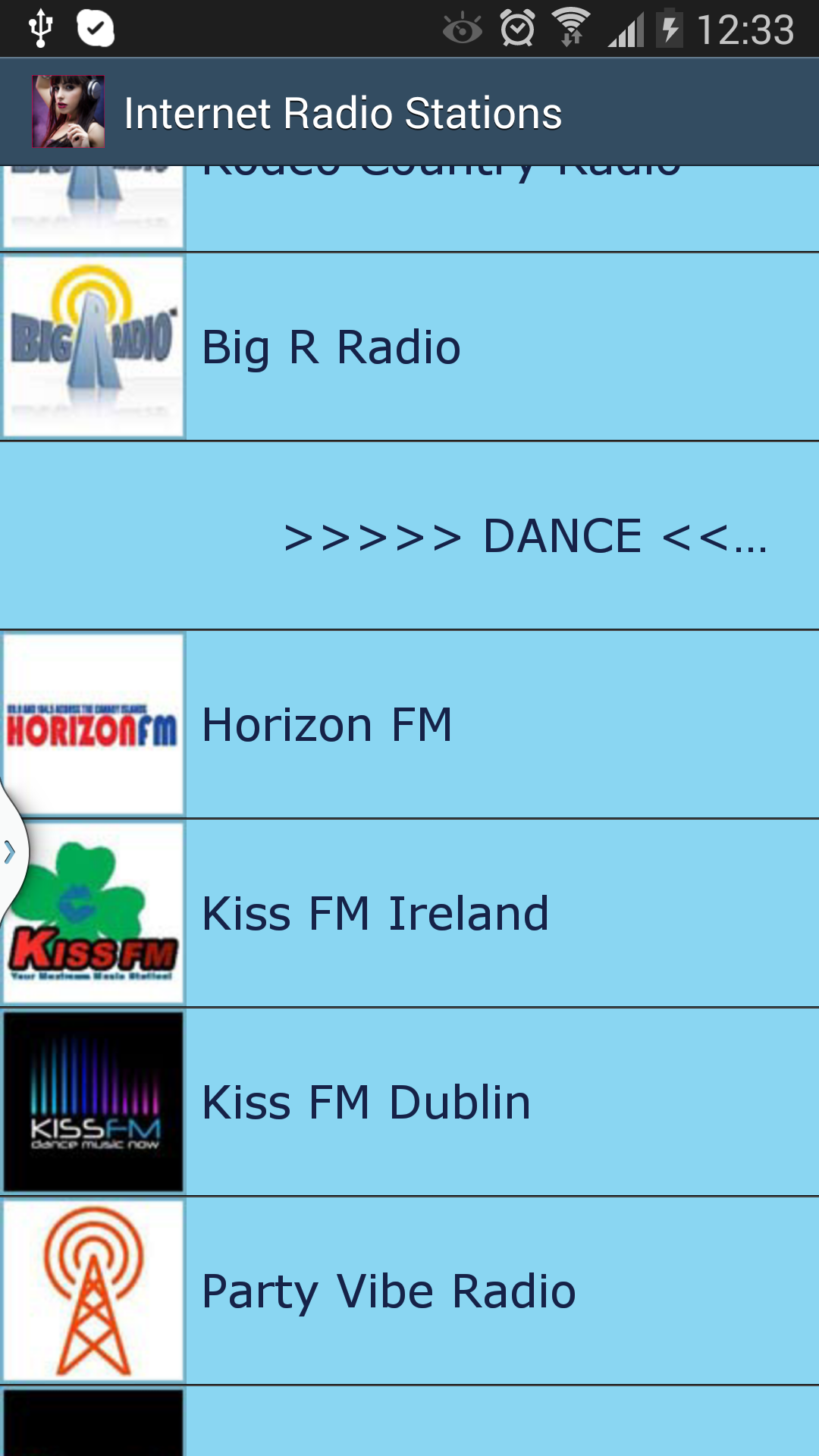This screenshot has width=819, height=1456.
Task: Play Horizon FM station
Action: coord(409,724)
